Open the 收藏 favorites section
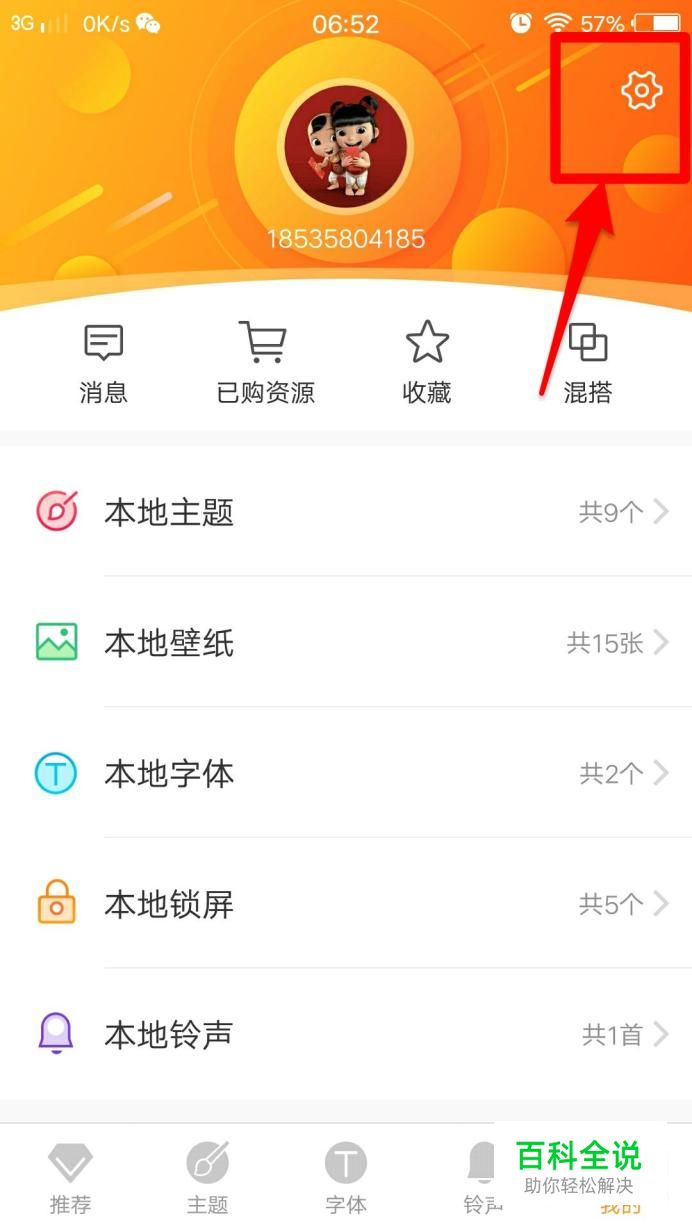This screenshot has height=1230, width=692. click(x=427, y=362)
